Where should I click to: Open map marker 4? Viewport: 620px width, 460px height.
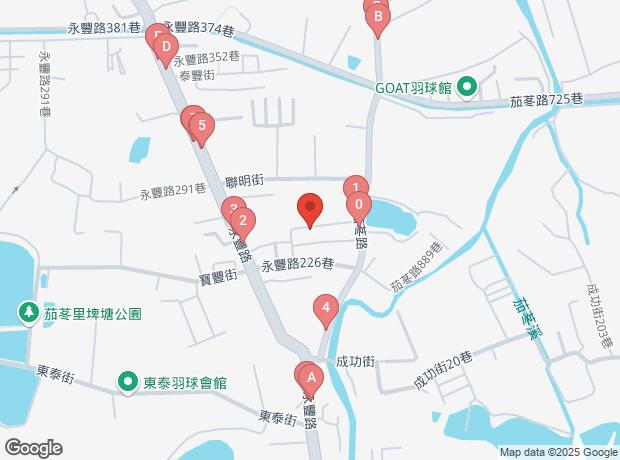[324, 309]
